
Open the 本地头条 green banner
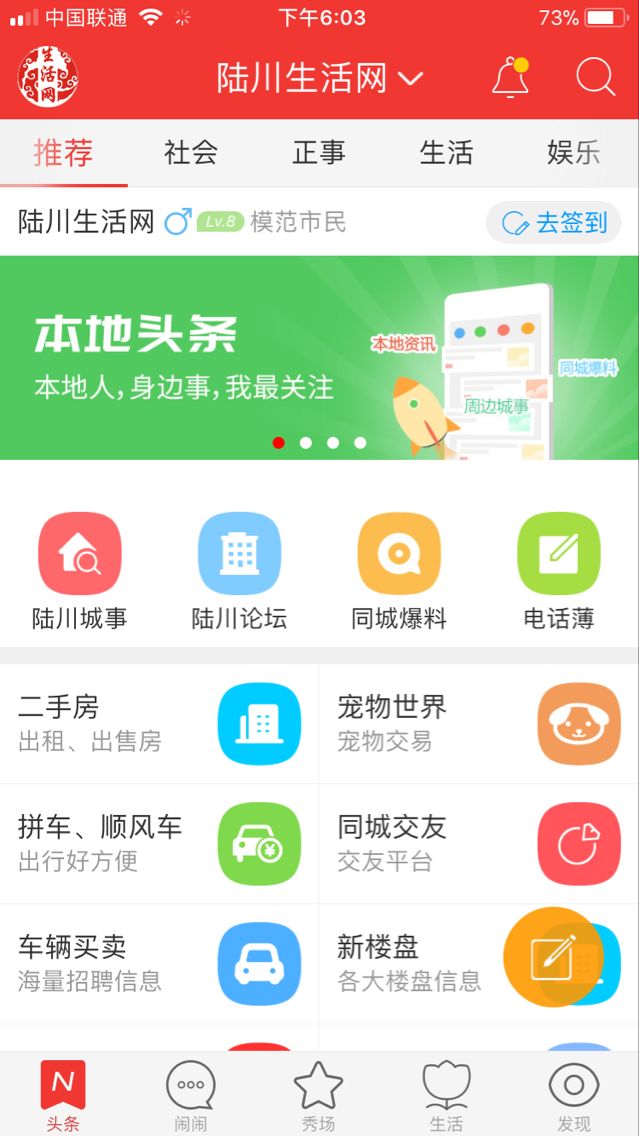pyautogui.click(x=320, y=358)
